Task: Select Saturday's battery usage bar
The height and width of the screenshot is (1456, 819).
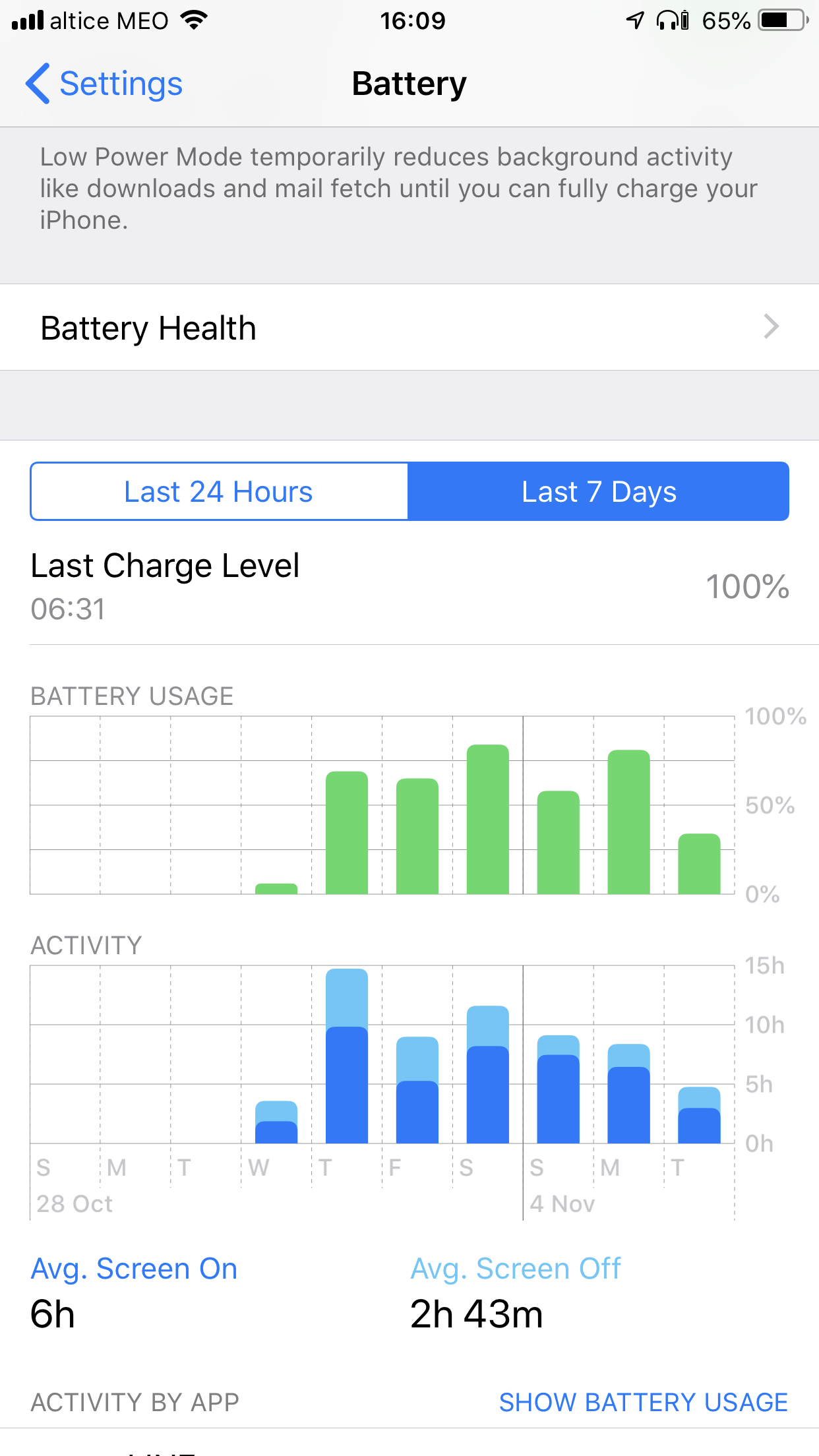Action: click(488, 819)
